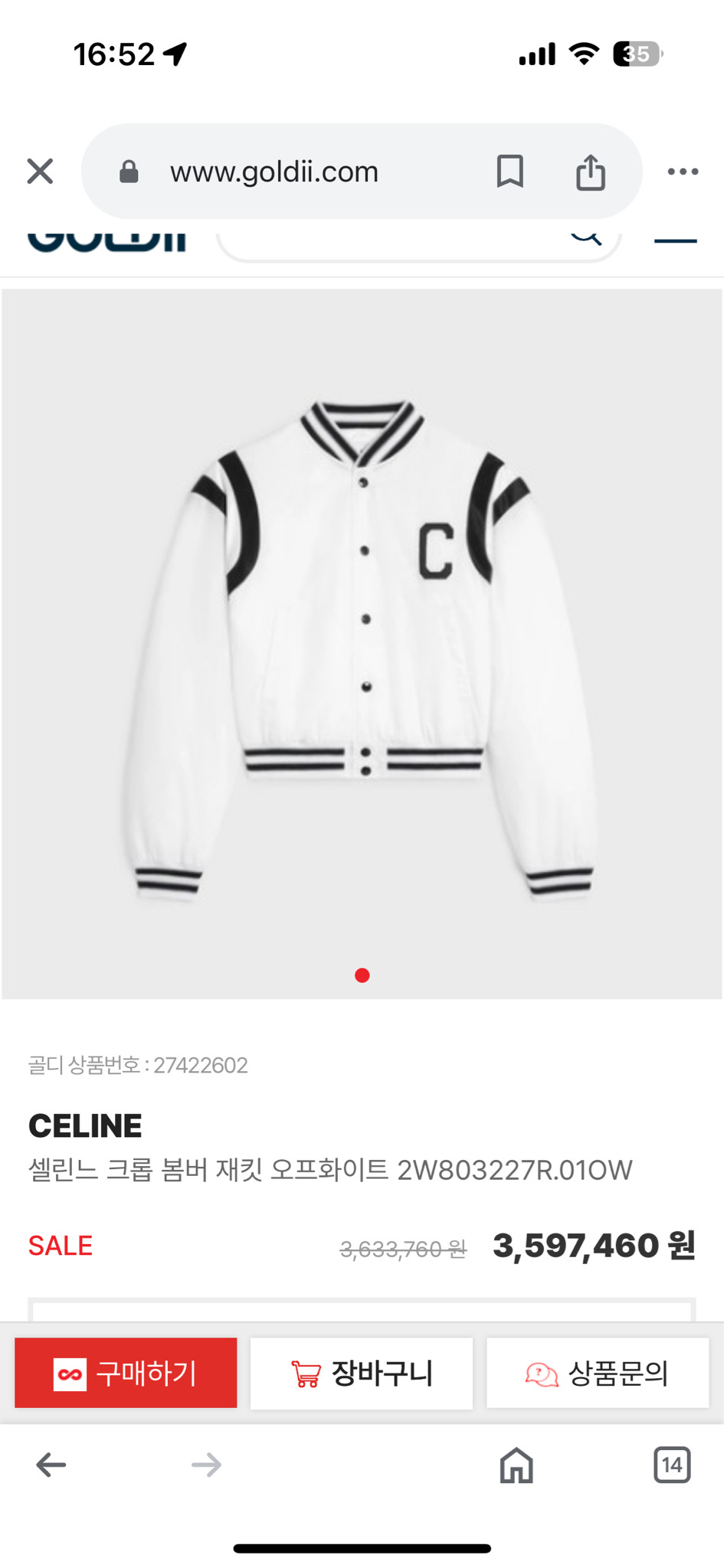Bookmark this page
The height and width of the screenshot is (1568, 724).
509,171
